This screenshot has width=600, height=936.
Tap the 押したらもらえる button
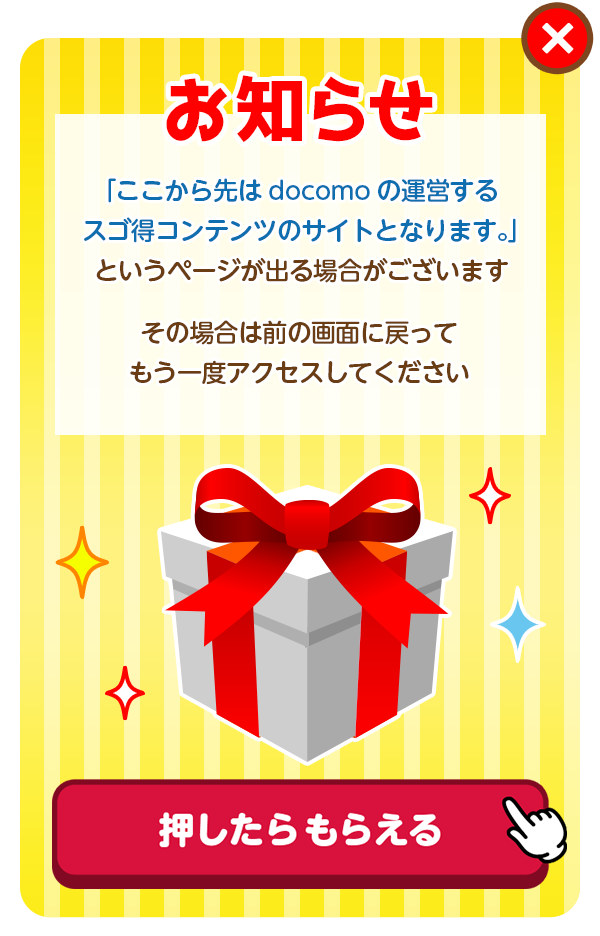tap(299, 830)
